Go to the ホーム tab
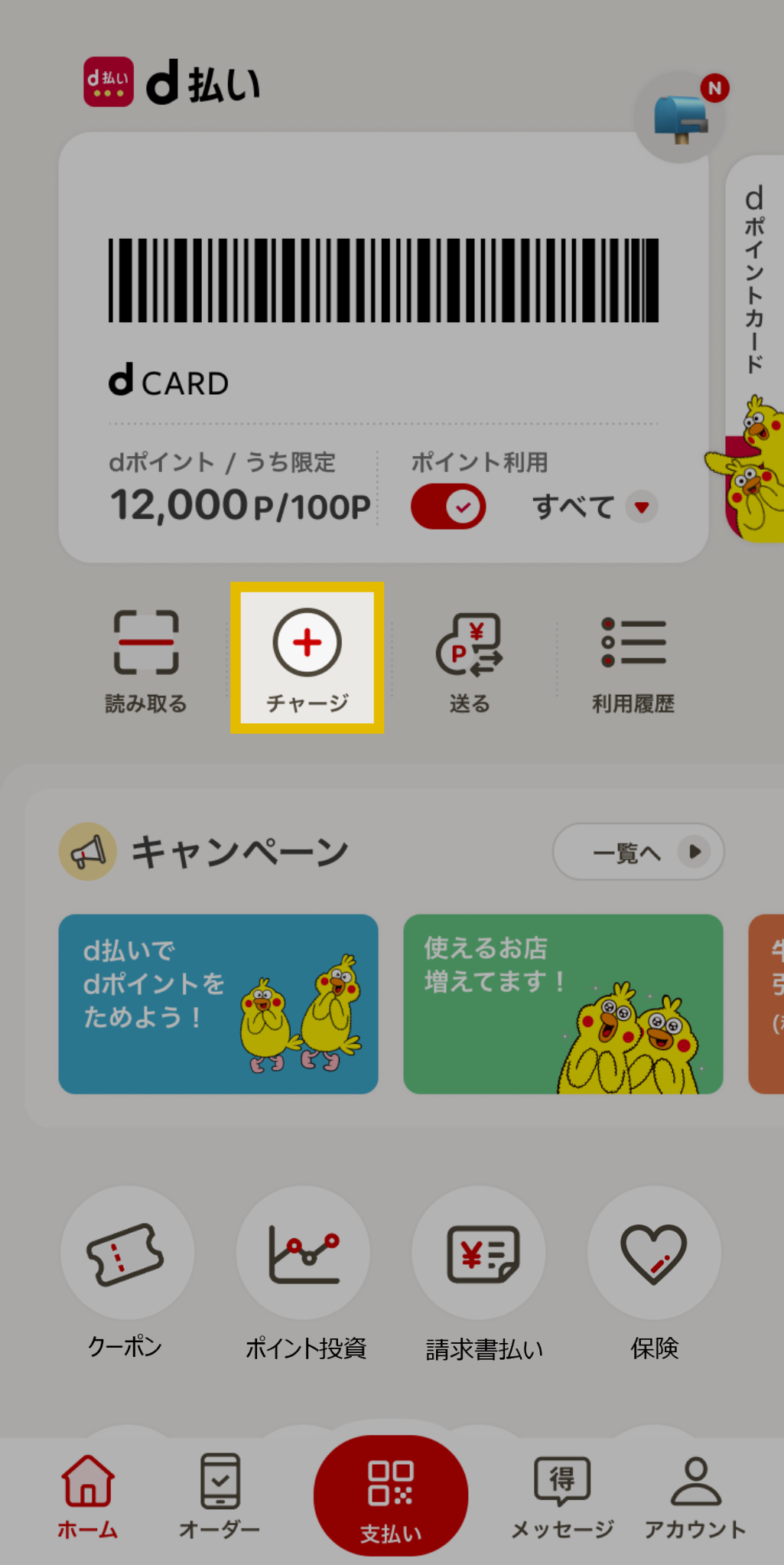The width and height of the screenshot is (784, 1565). click(88, 1495)
